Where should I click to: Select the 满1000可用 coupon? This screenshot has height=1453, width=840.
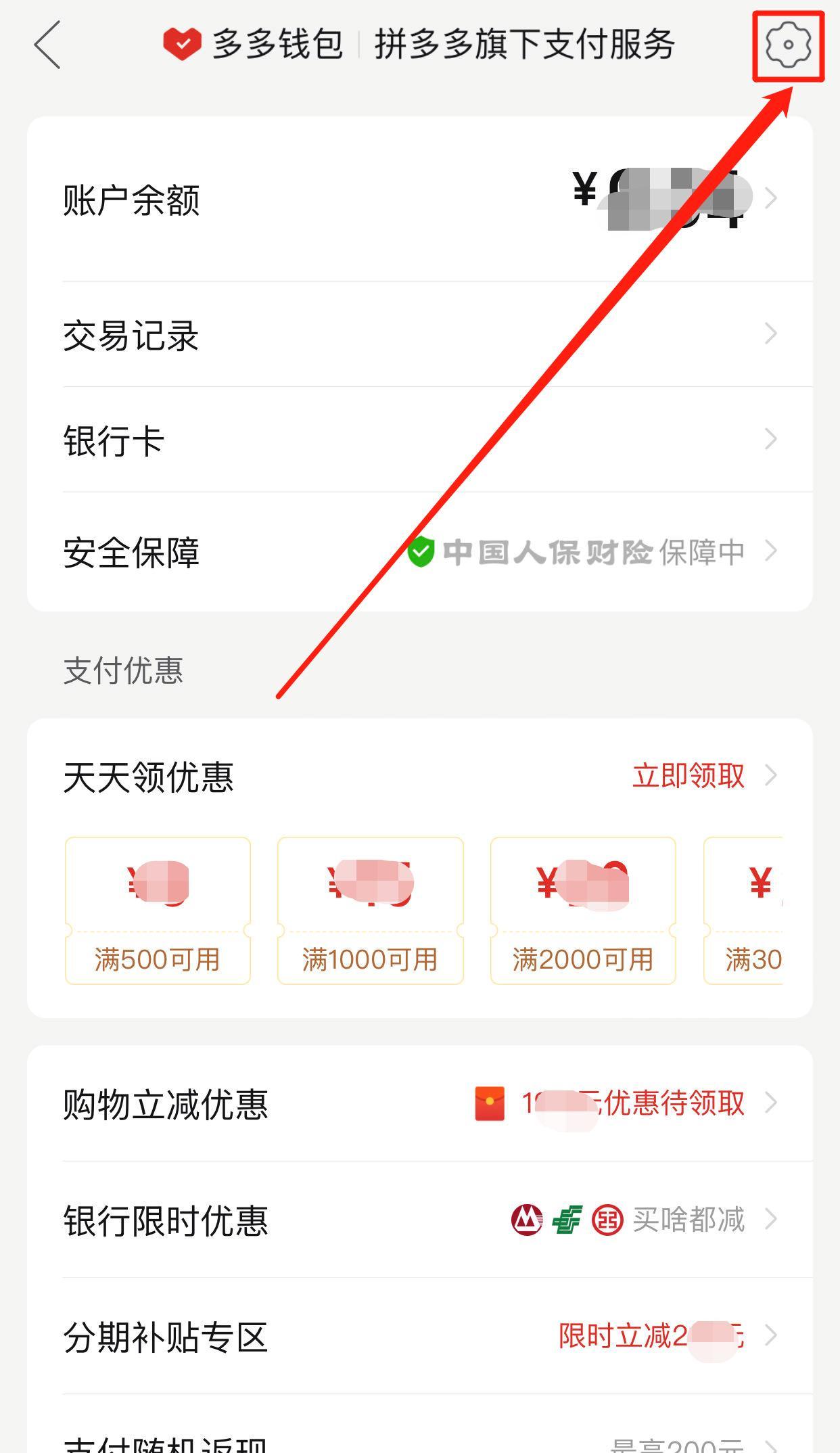(x=370, y=910)
